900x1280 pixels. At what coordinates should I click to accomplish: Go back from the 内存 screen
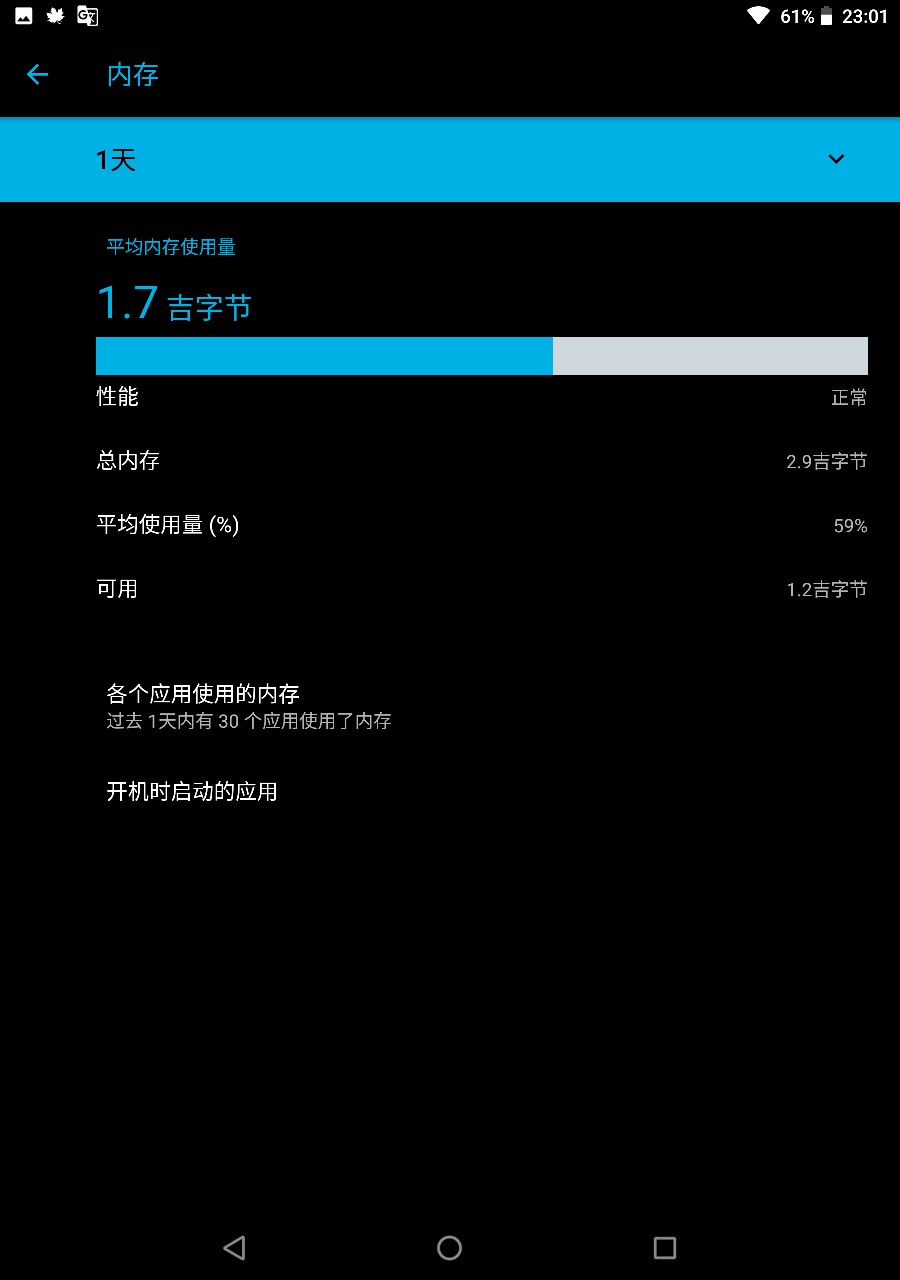[37, 74]
